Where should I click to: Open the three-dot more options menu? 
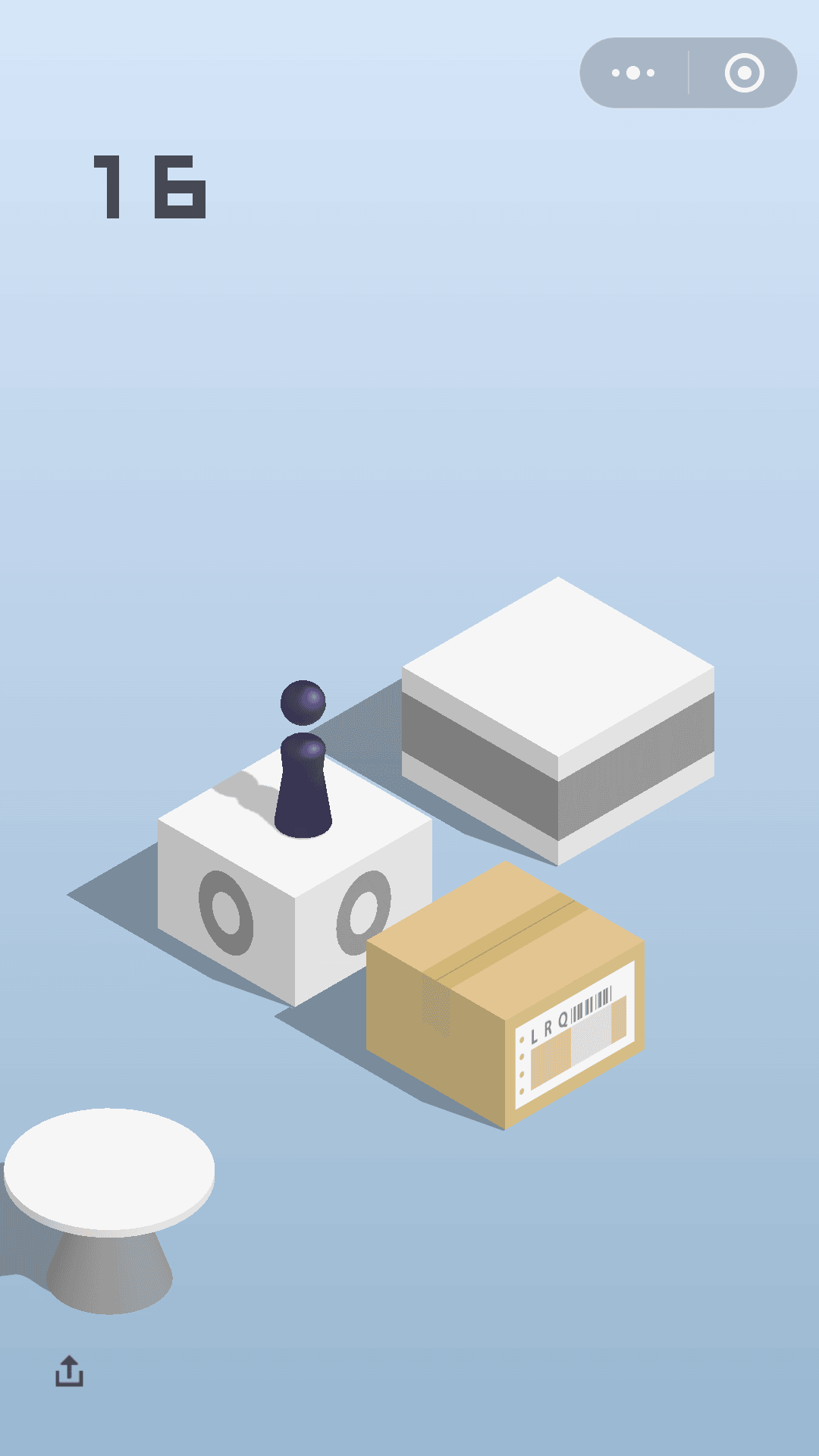click(633, 73)
